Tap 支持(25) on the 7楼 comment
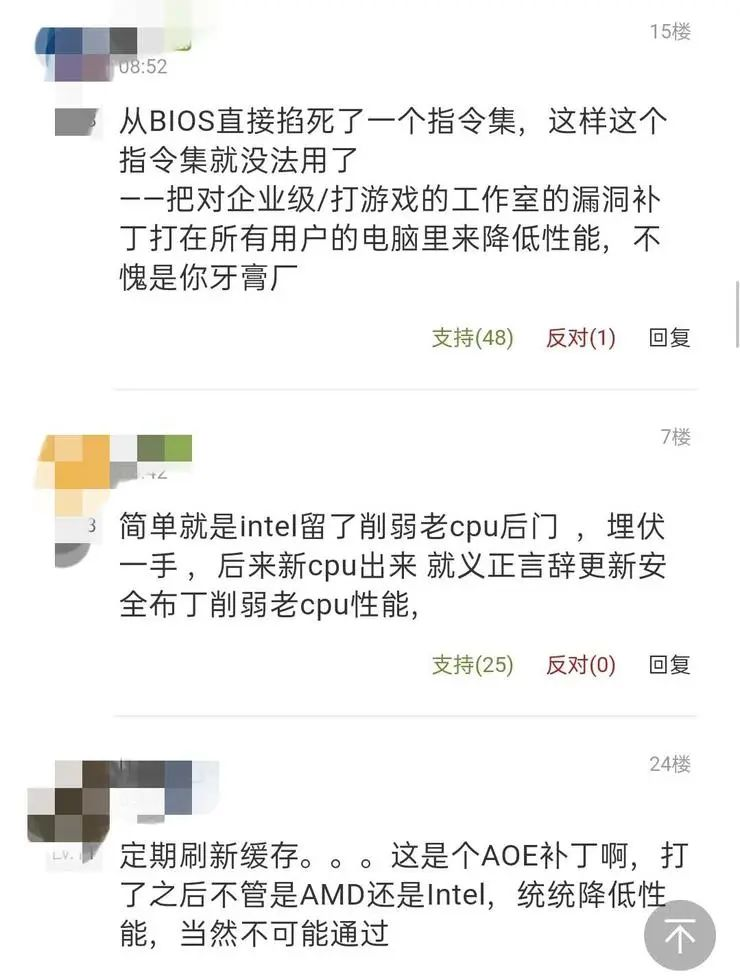740x978 pixels. click(472, 665)
